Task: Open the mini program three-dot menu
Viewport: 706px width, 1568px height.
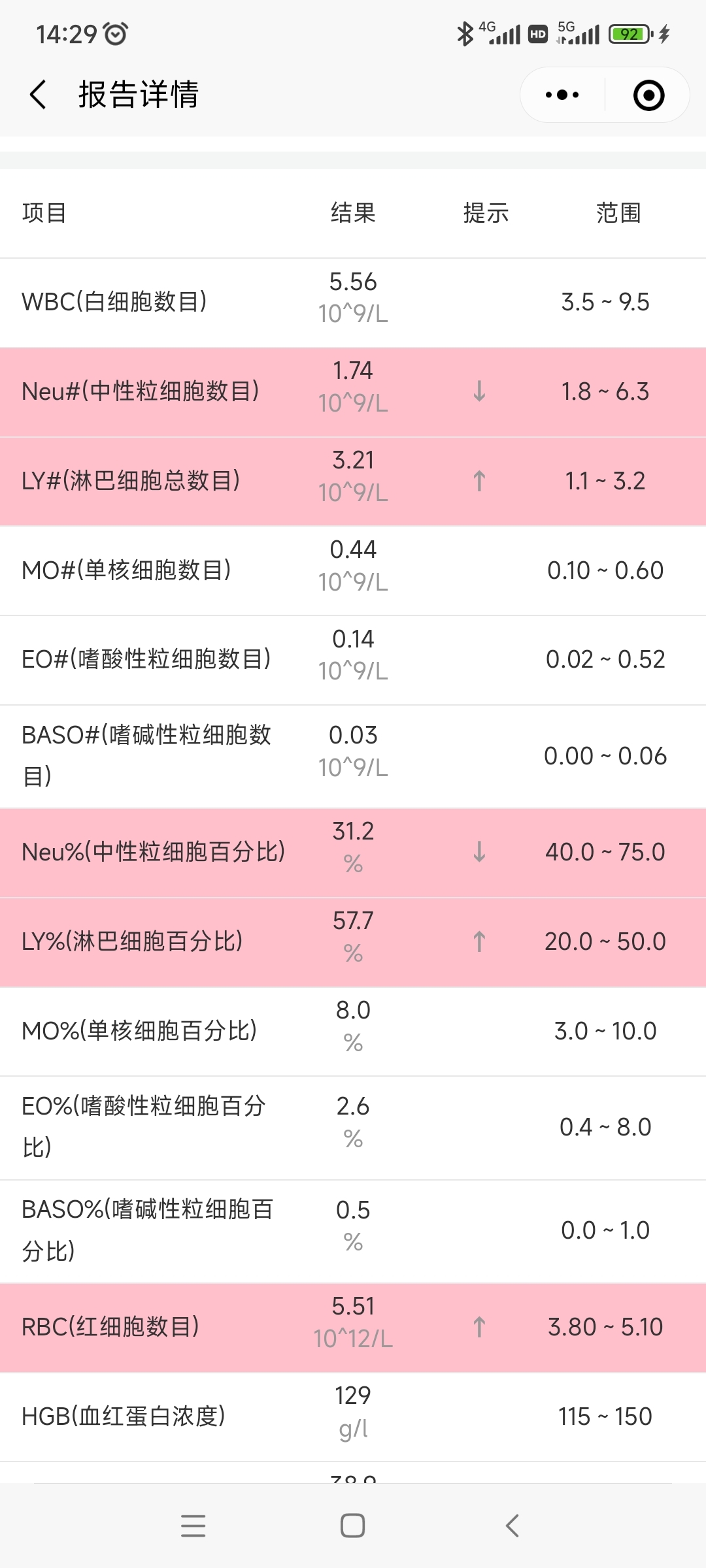Action: (562, 95)
